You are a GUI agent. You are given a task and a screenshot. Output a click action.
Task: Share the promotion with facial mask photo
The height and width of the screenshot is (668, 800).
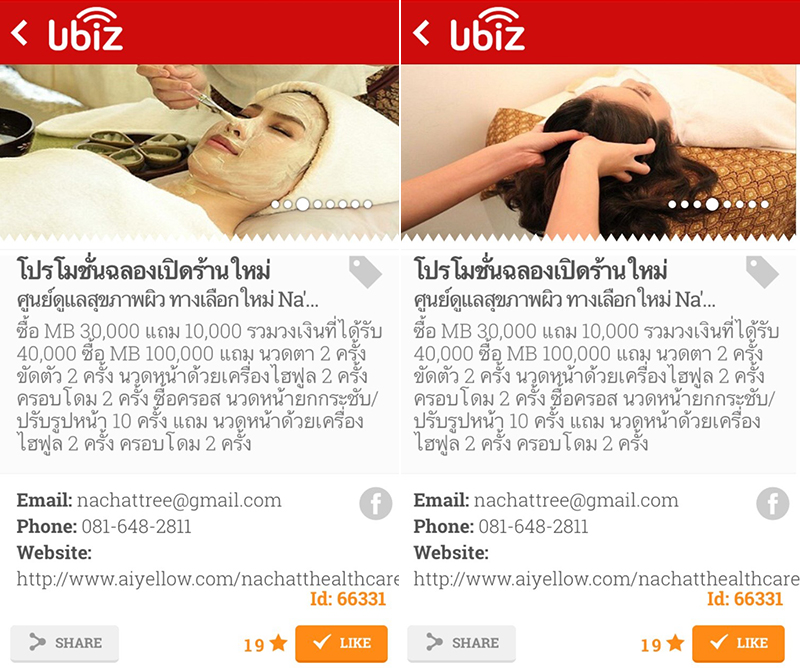(65, 643)
